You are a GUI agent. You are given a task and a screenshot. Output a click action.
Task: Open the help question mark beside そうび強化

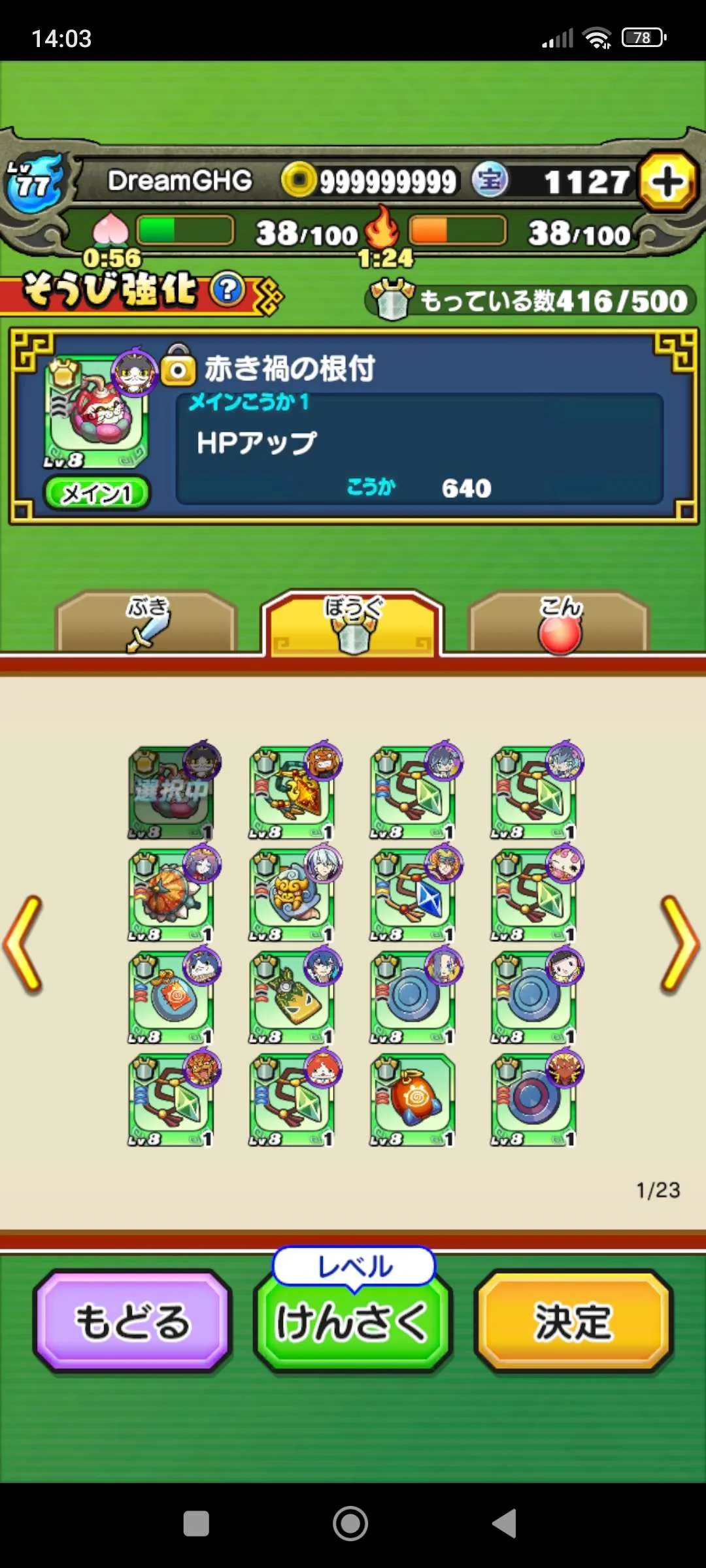[x=228, y=290]
